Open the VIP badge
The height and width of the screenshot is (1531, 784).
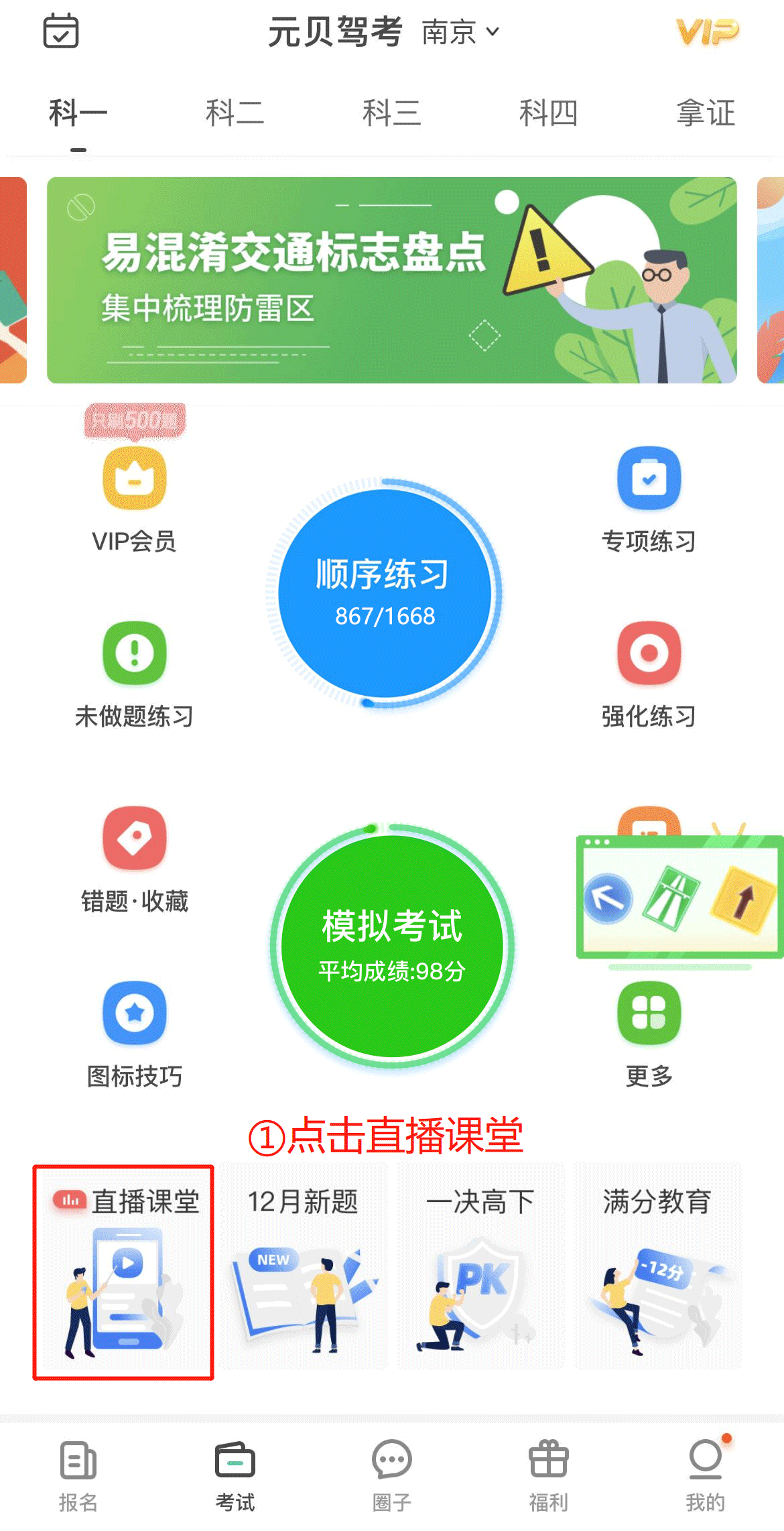tap(707, 32)
